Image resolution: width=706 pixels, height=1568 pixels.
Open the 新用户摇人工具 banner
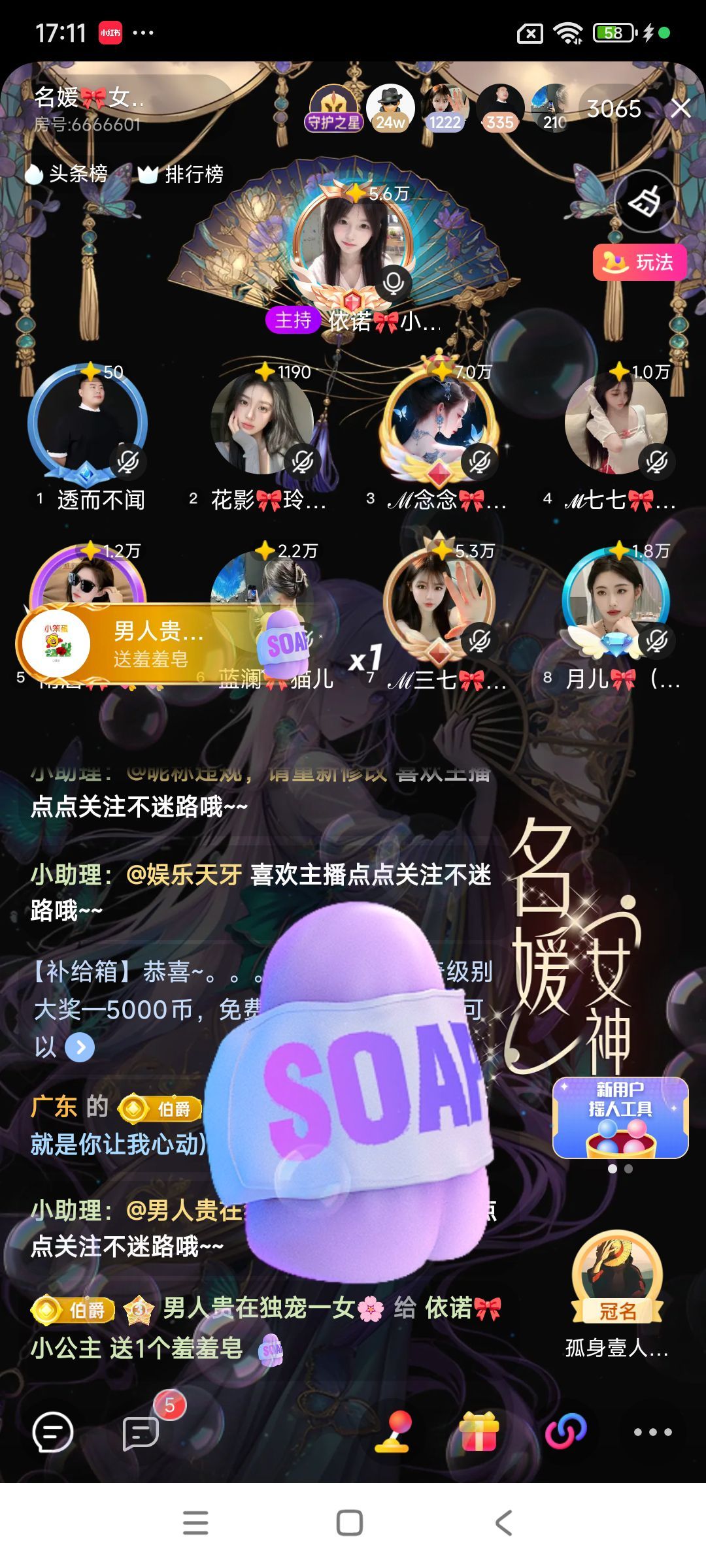pos(620,1117)
